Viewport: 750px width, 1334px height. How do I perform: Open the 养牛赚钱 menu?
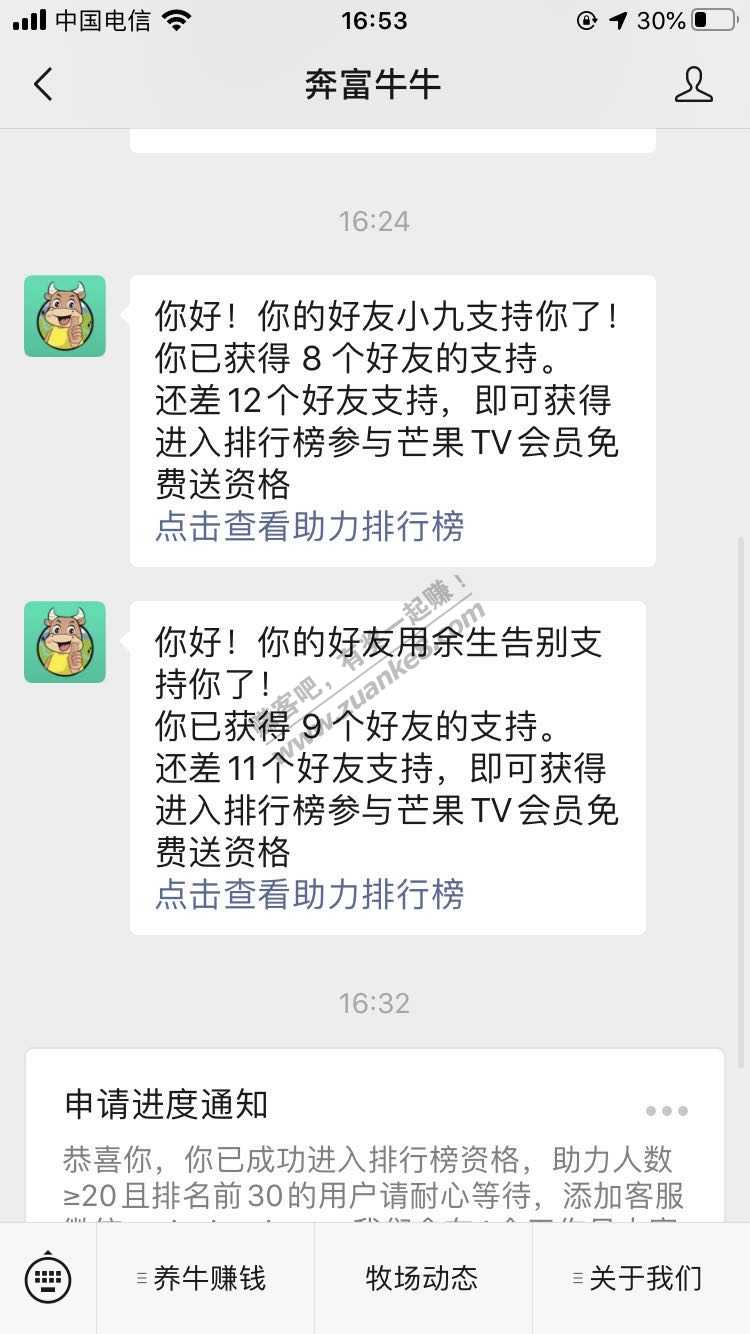(206, 1278)
